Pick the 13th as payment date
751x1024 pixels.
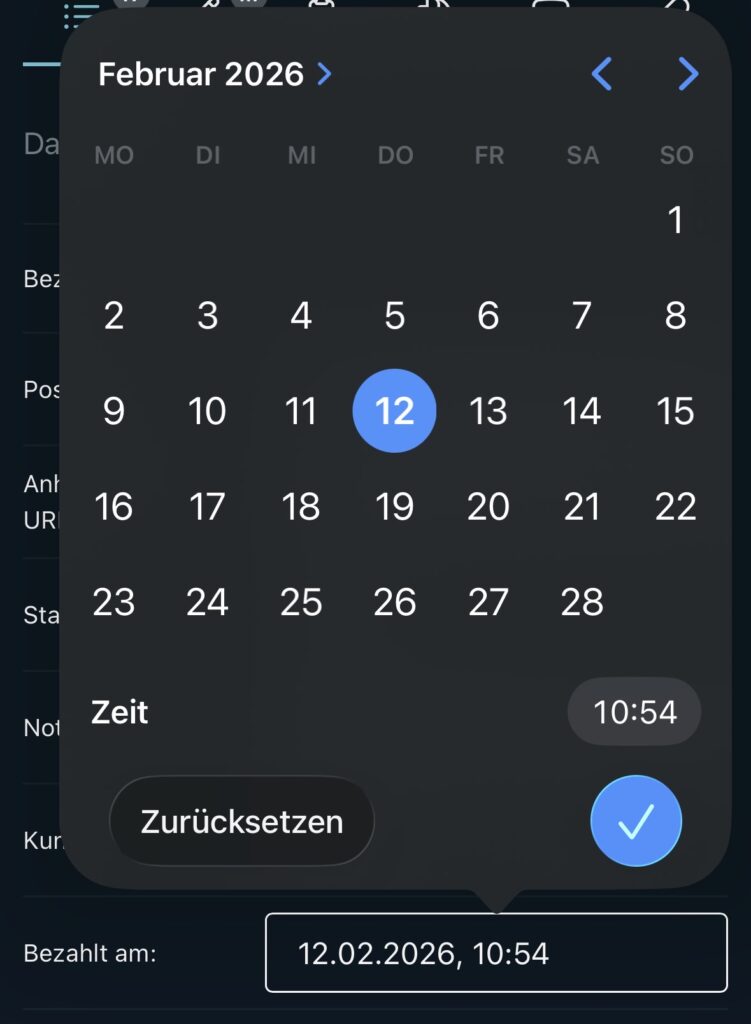point(488,411)
